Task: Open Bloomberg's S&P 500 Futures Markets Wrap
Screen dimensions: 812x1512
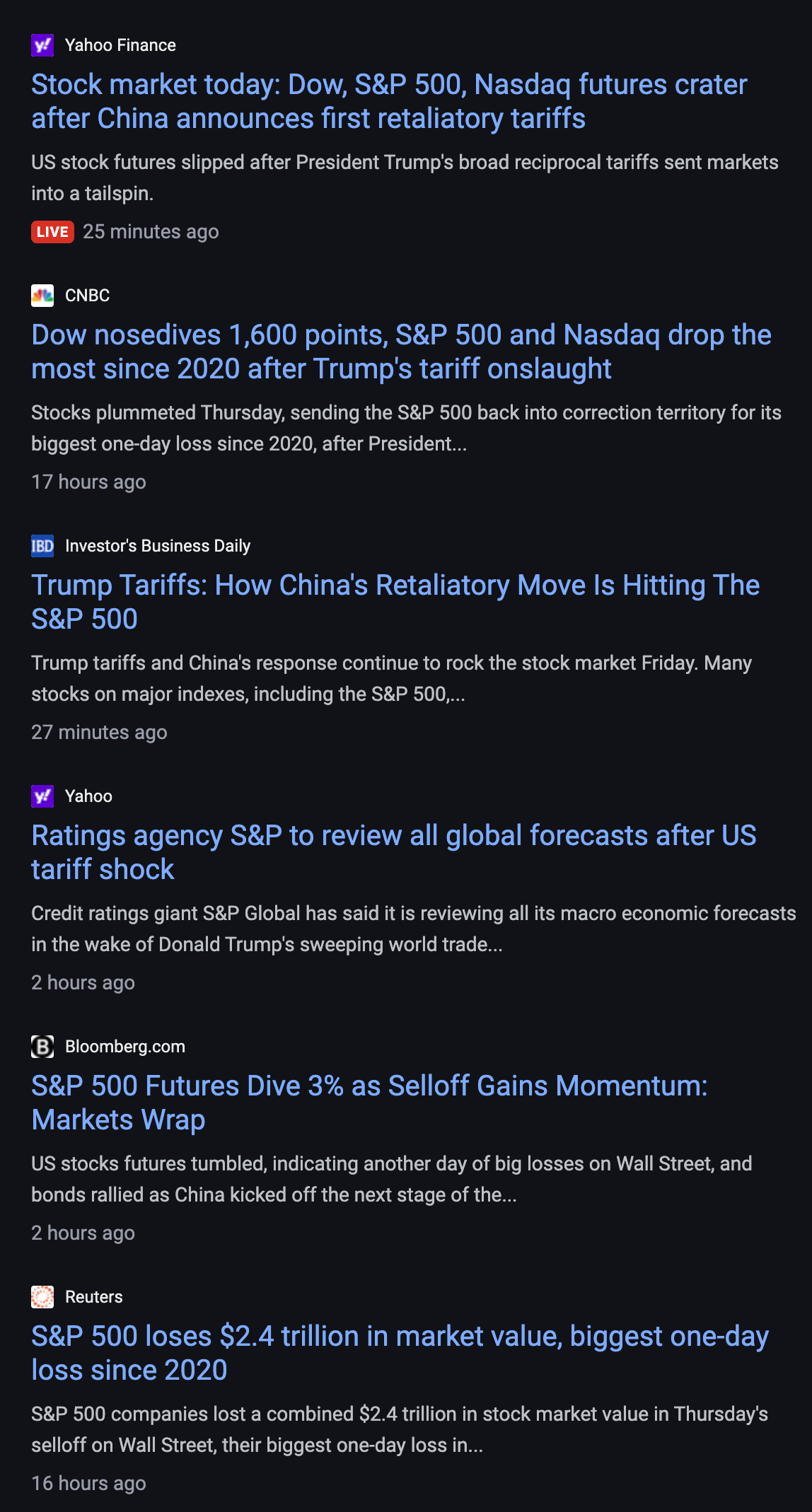Action: click(x=369, y=1103)
